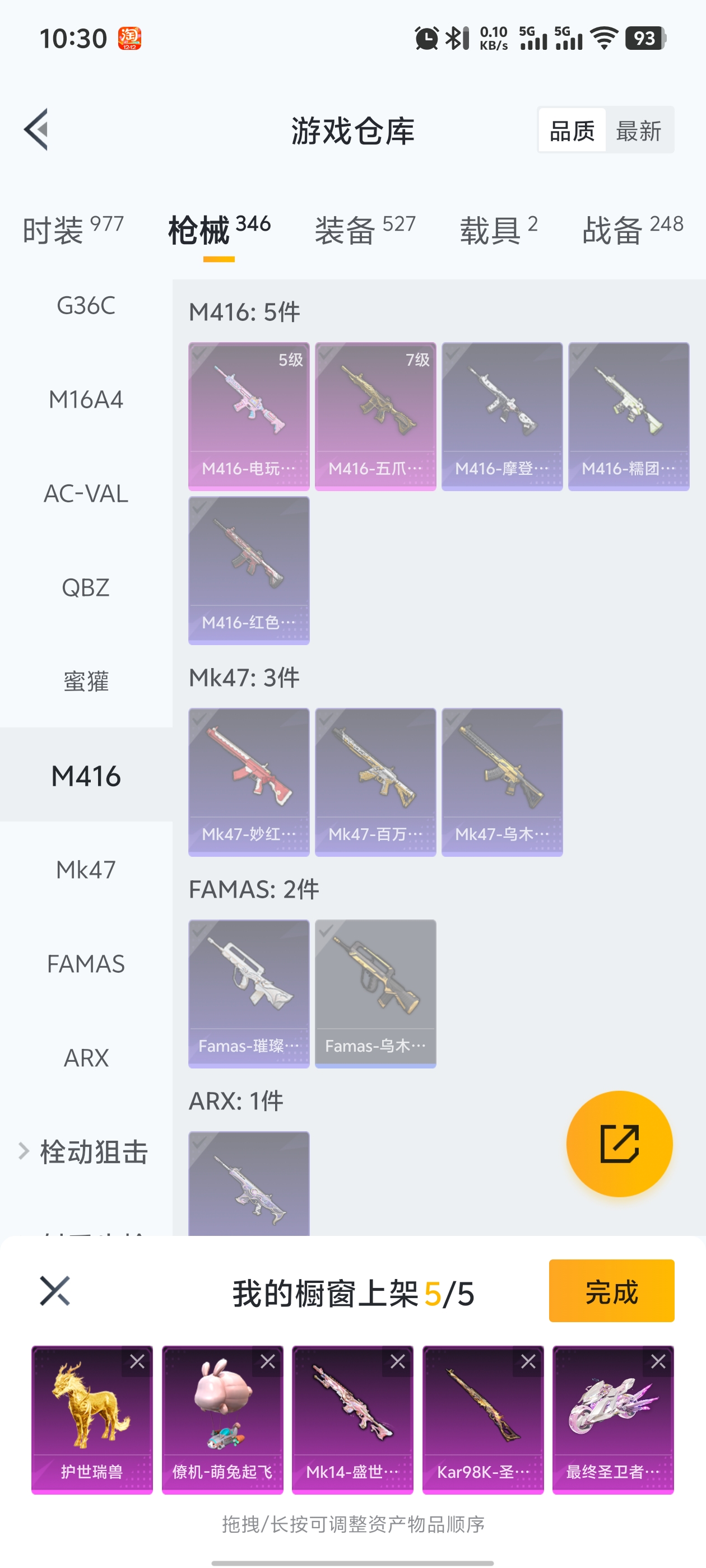
Task: Switch to the 装备 tab
Action: [364, 230]
